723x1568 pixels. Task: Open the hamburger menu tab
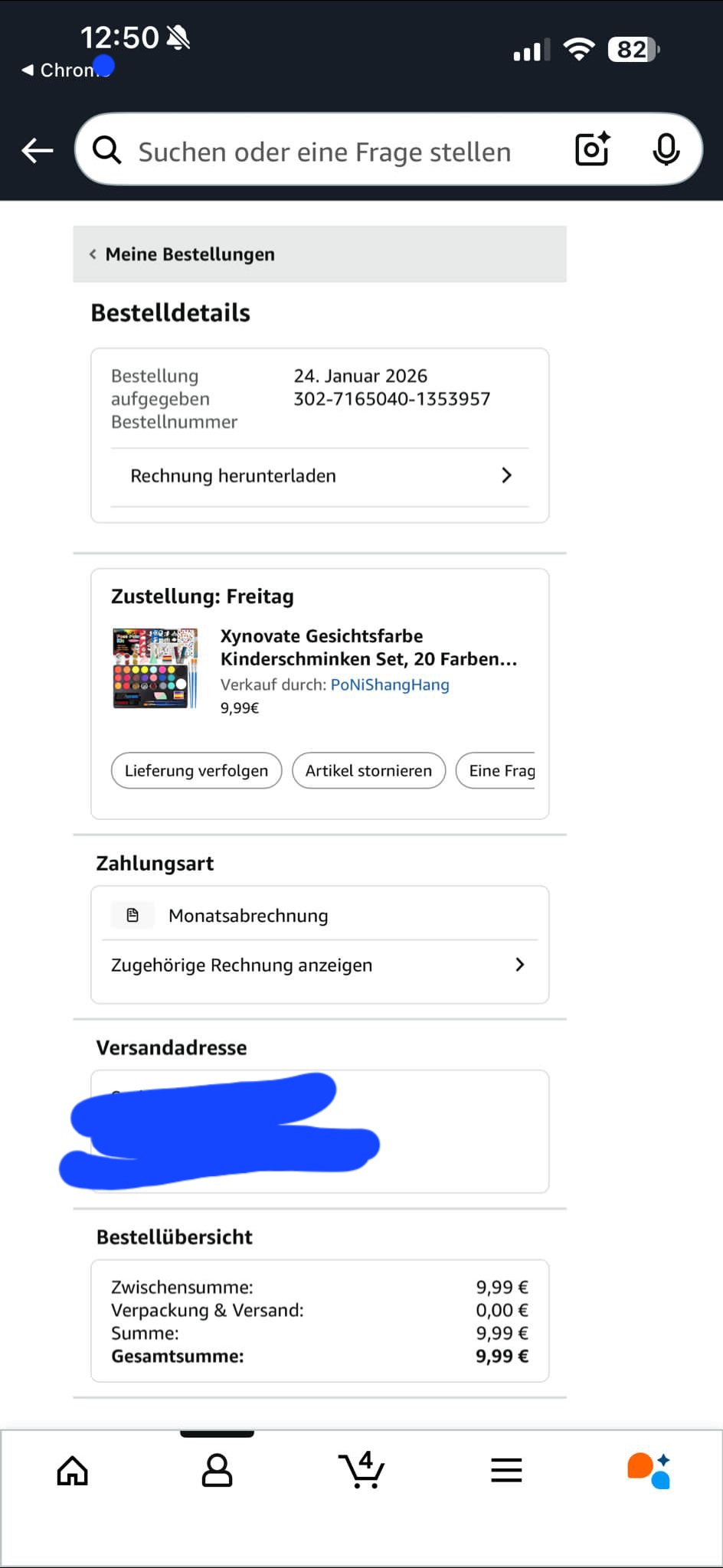pyautogui.click(x=506, y=1471)
